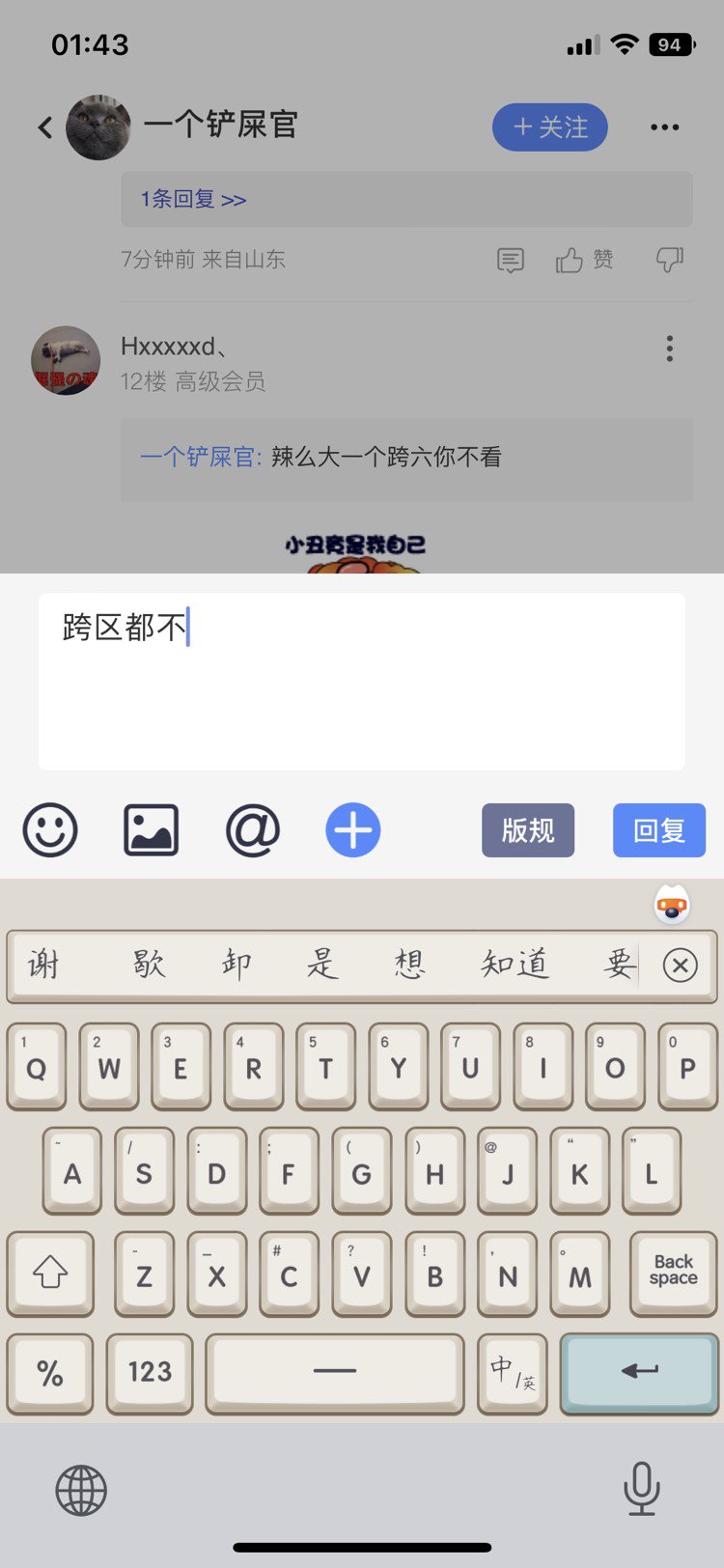Open the emoji picker

[50, 830]
